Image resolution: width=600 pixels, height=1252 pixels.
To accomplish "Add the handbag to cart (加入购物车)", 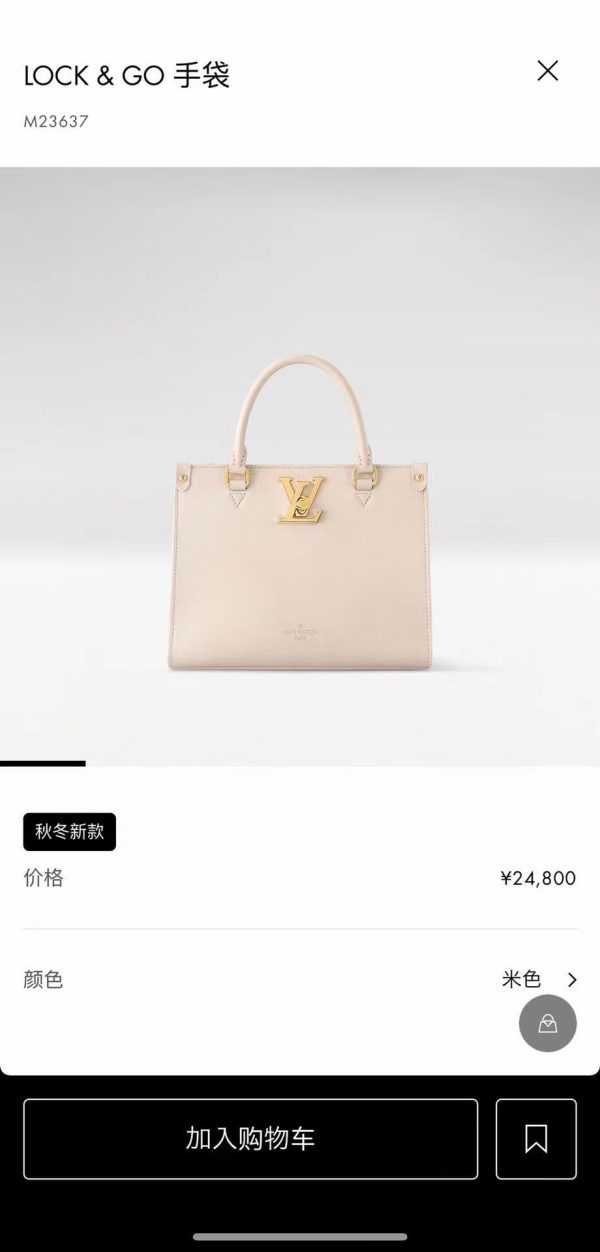I will [x=250, y=1138].
